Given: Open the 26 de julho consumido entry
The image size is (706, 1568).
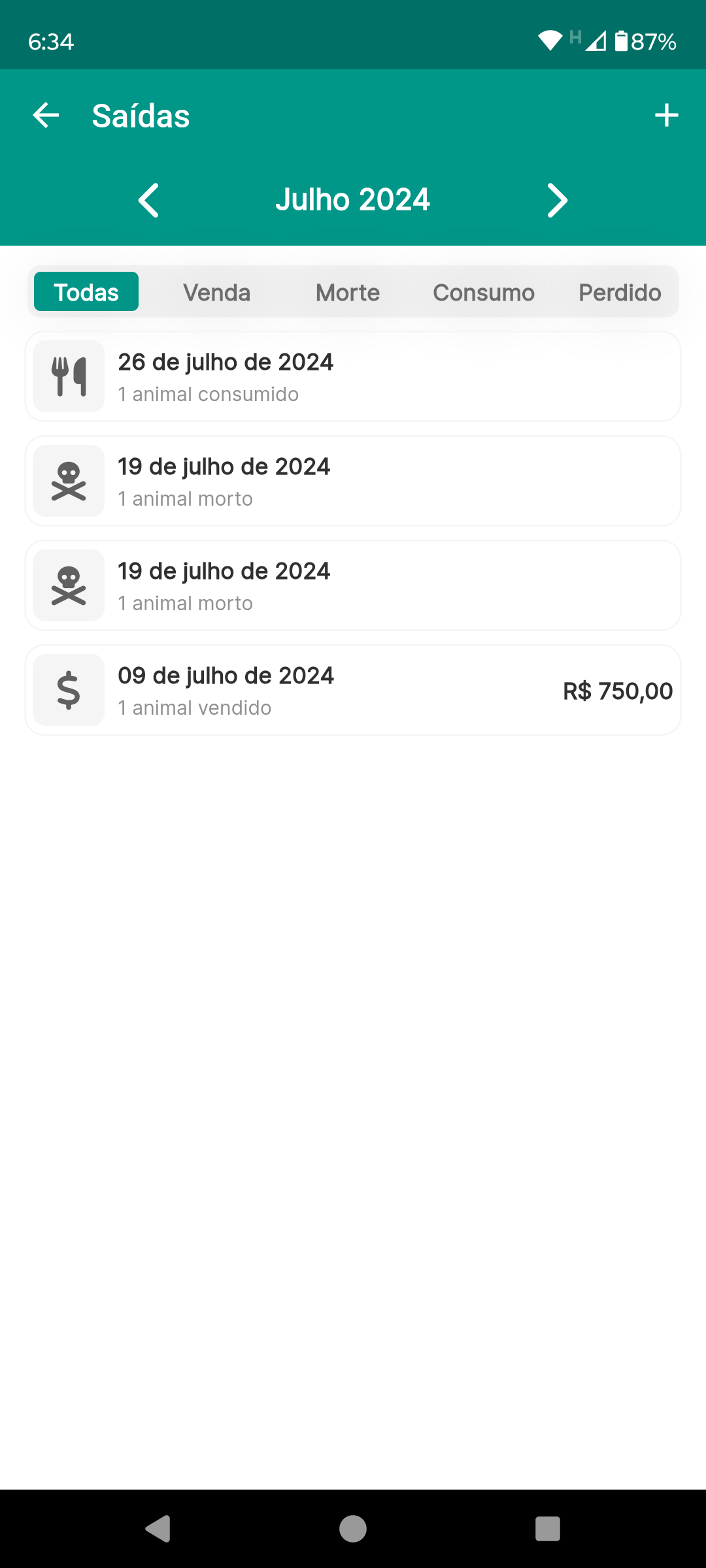Looking at the screenshot, I should tap(353, 377).
